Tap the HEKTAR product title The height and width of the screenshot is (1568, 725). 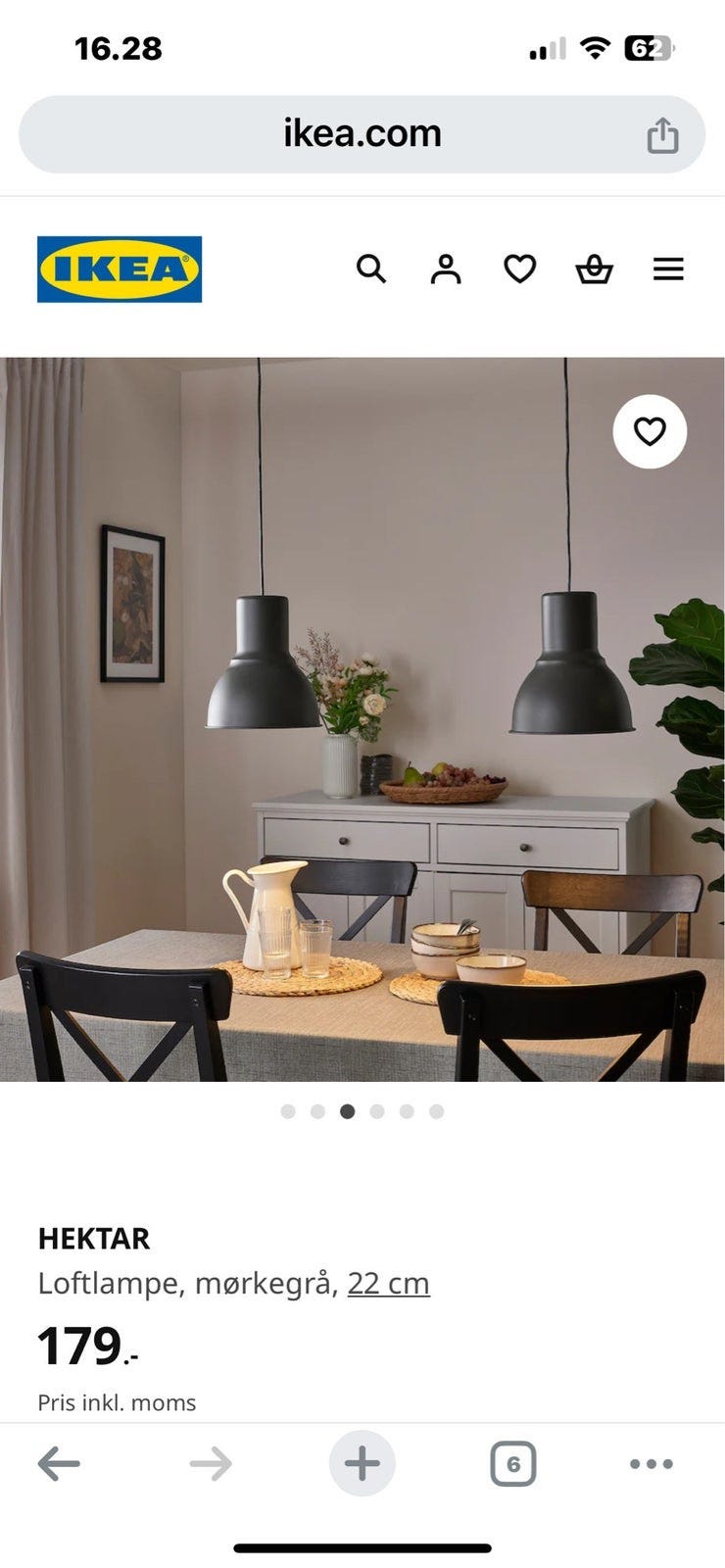(94, 1238)
